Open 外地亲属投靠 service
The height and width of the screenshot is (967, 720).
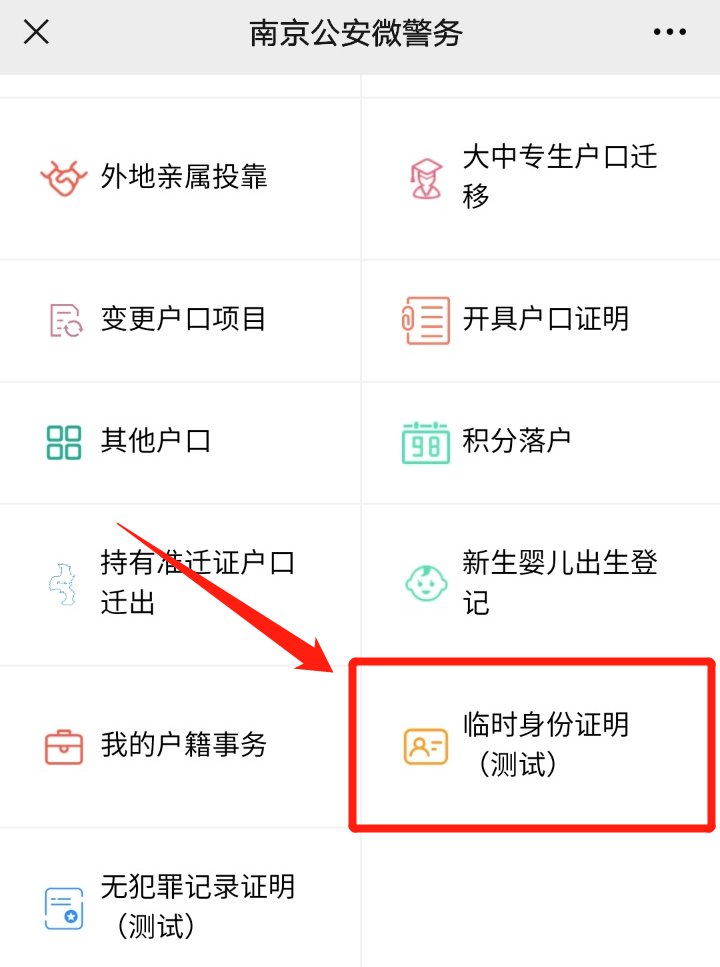pyautogui.click(x=180, y=178)
